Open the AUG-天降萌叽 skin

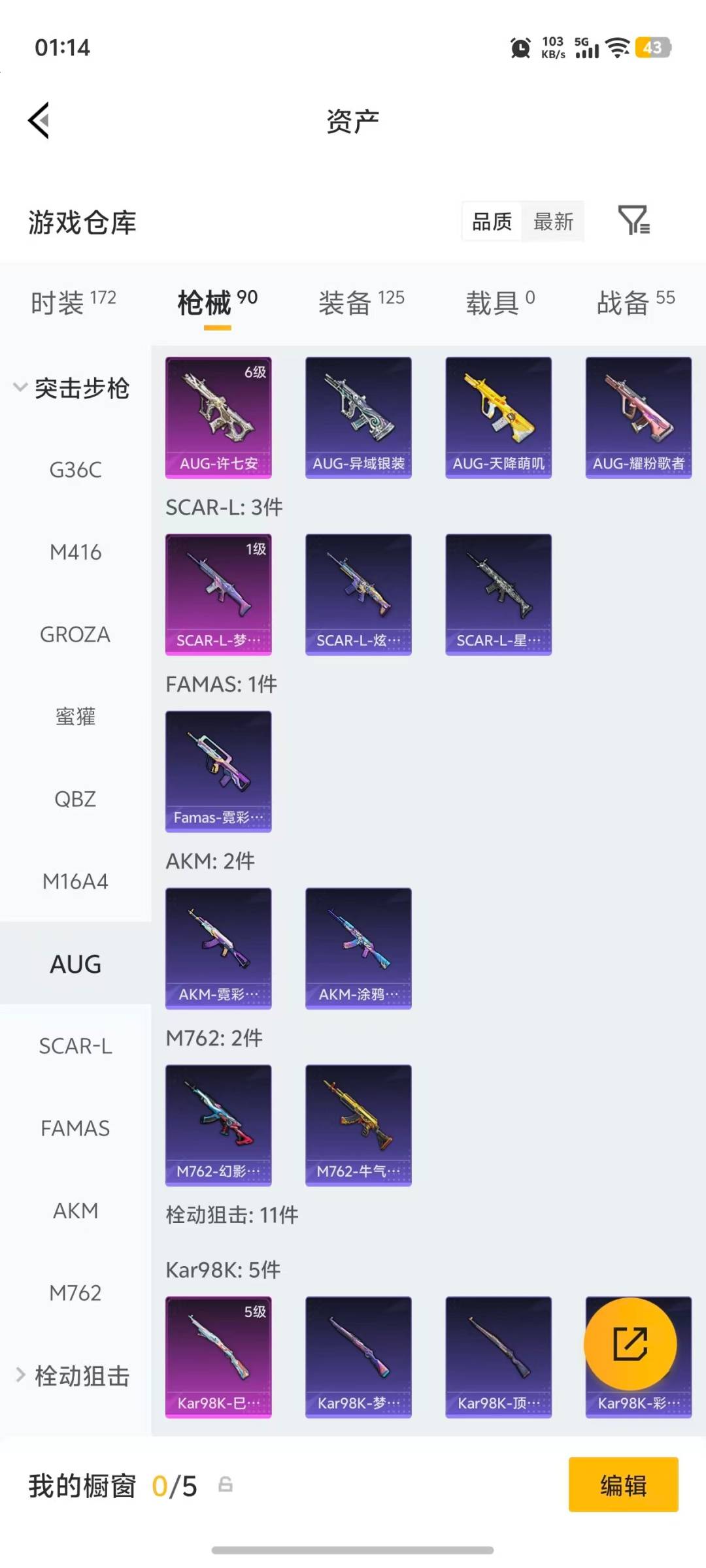click(x=498, y=417)
